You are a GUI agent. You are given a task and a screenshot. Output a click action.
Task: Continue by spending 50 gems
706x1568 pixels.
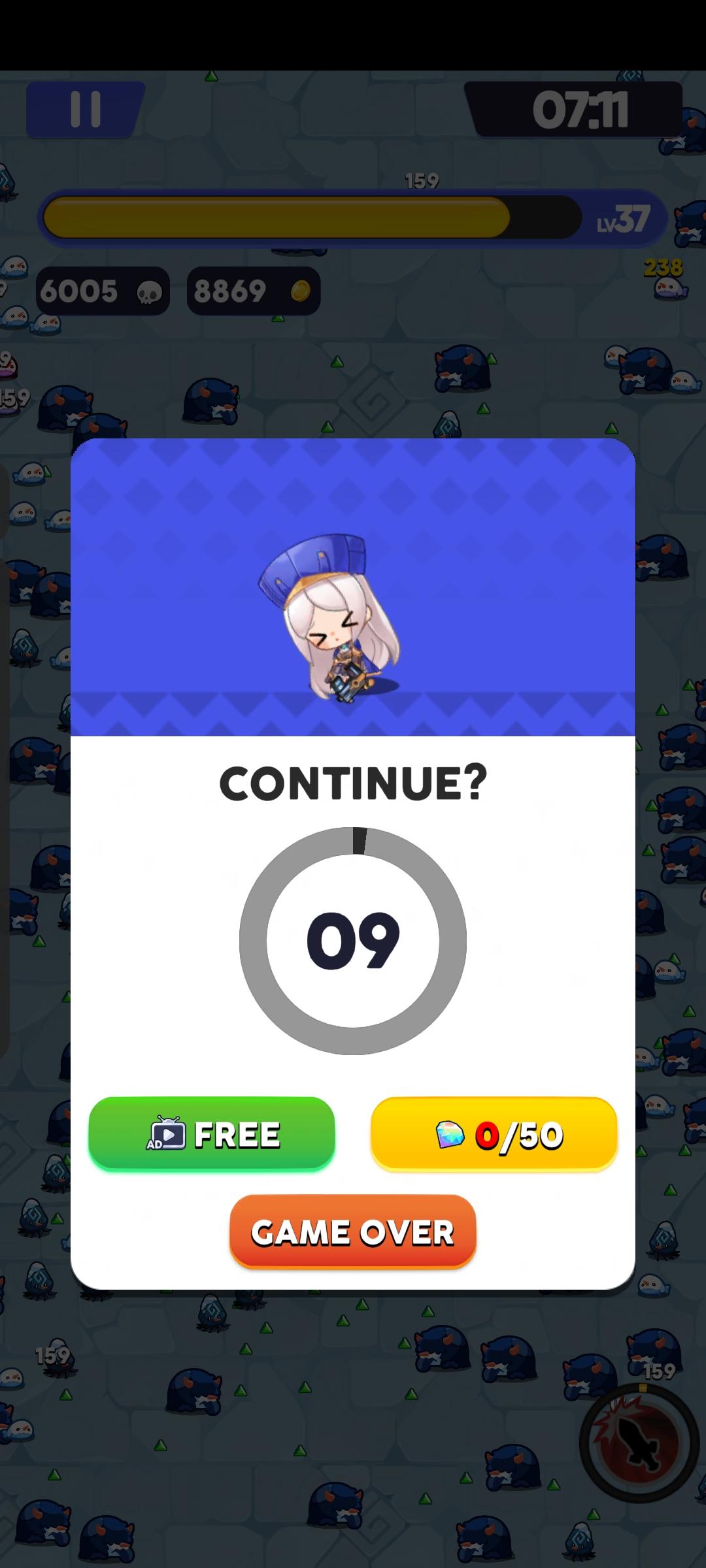pos(494,1134)
